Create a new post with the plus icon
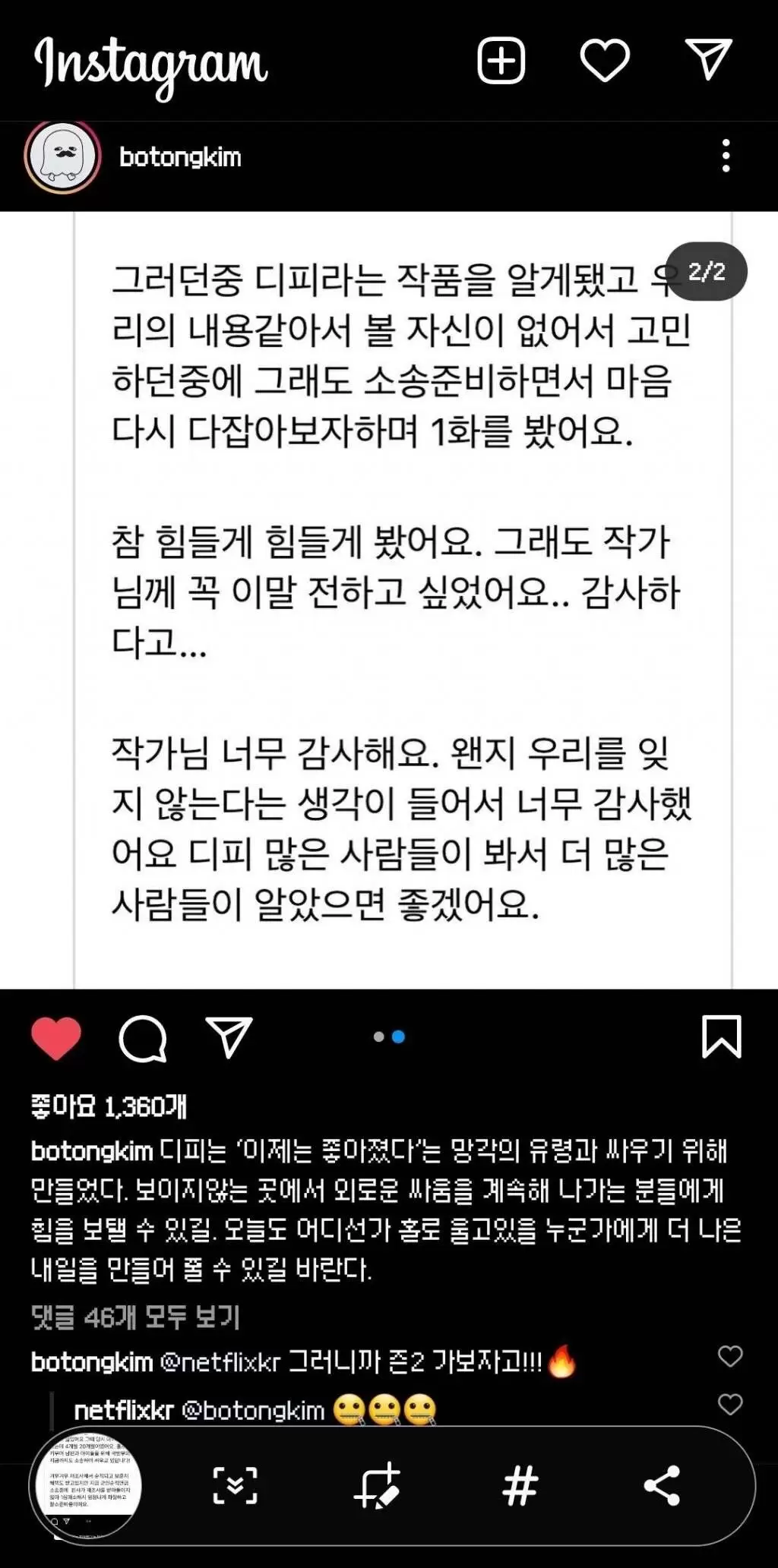This screenshot has width=778, height=1568. pyautogui.click(x=501, y=60)
